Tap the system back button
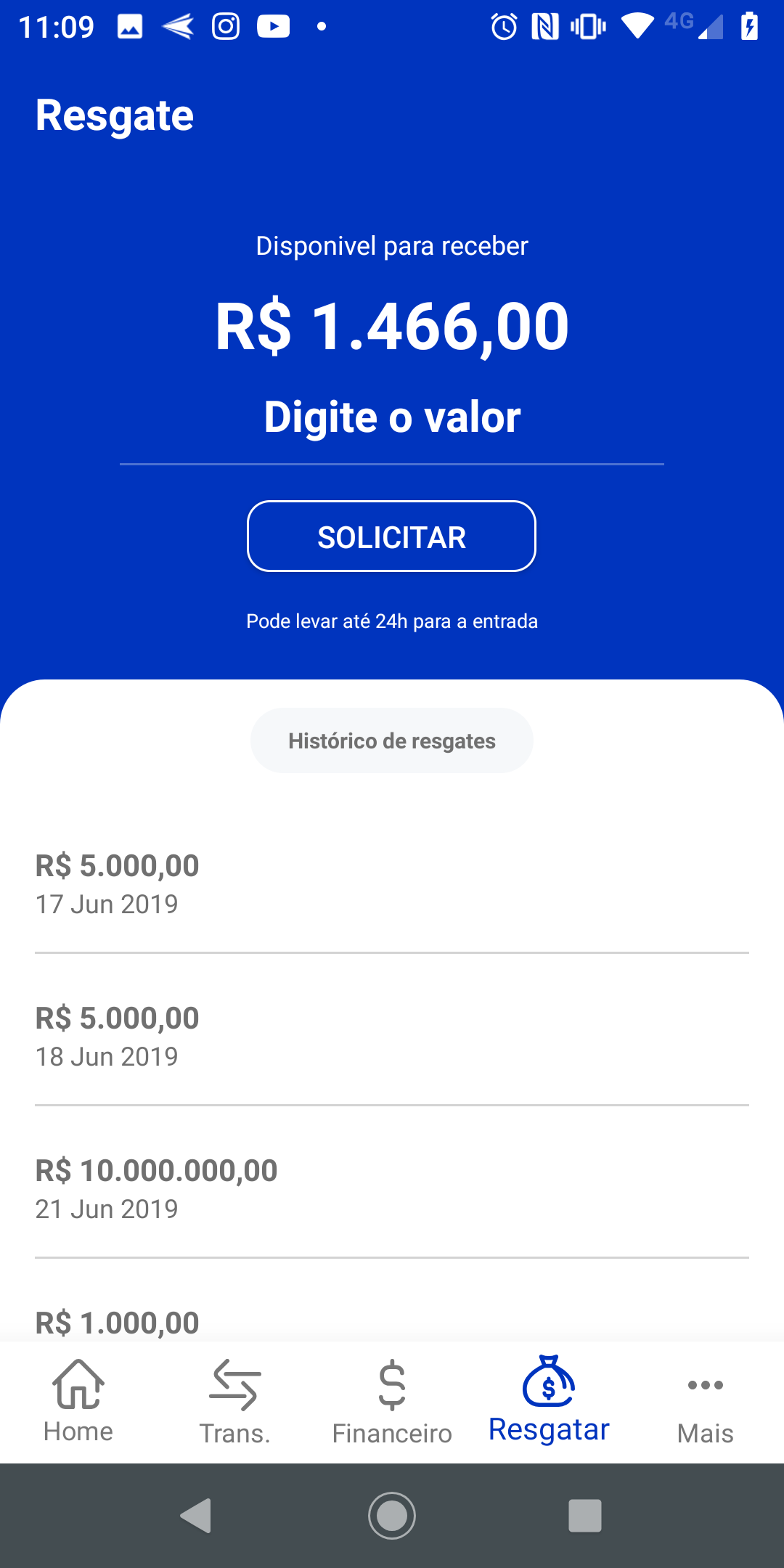Viewport: 784px width, 1568px height. 196,1516
